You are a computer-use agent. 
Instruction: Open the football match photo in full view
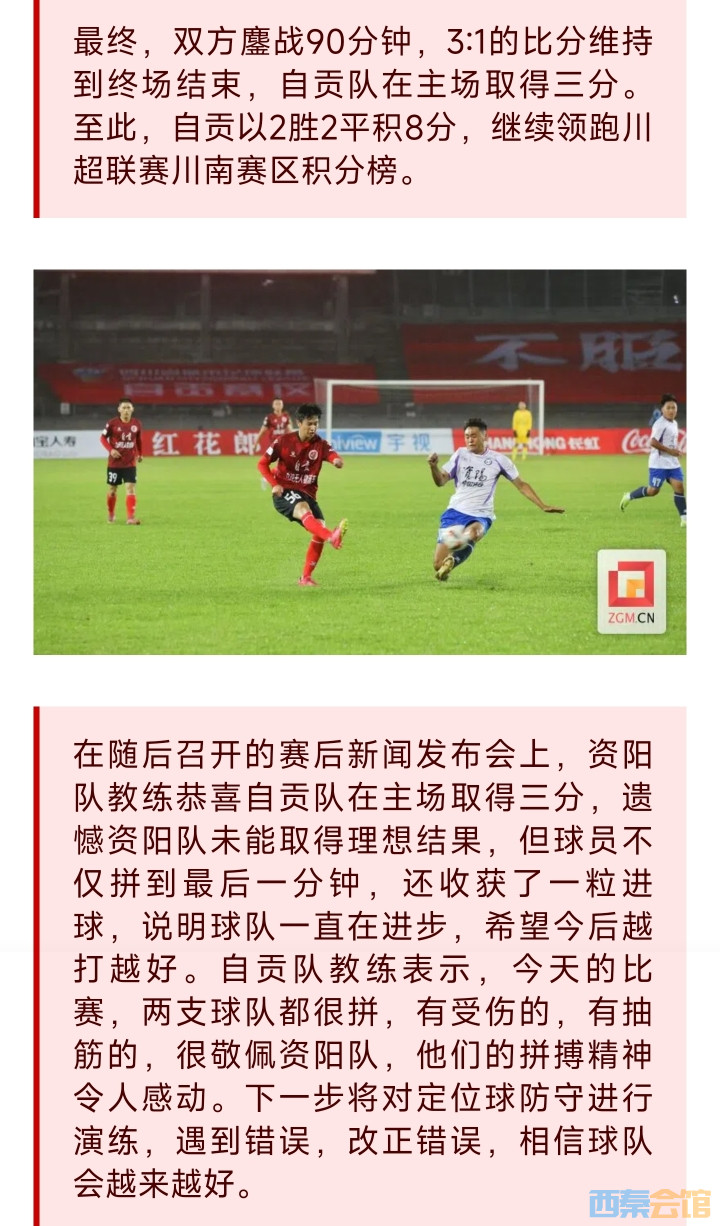coord(360,462)
